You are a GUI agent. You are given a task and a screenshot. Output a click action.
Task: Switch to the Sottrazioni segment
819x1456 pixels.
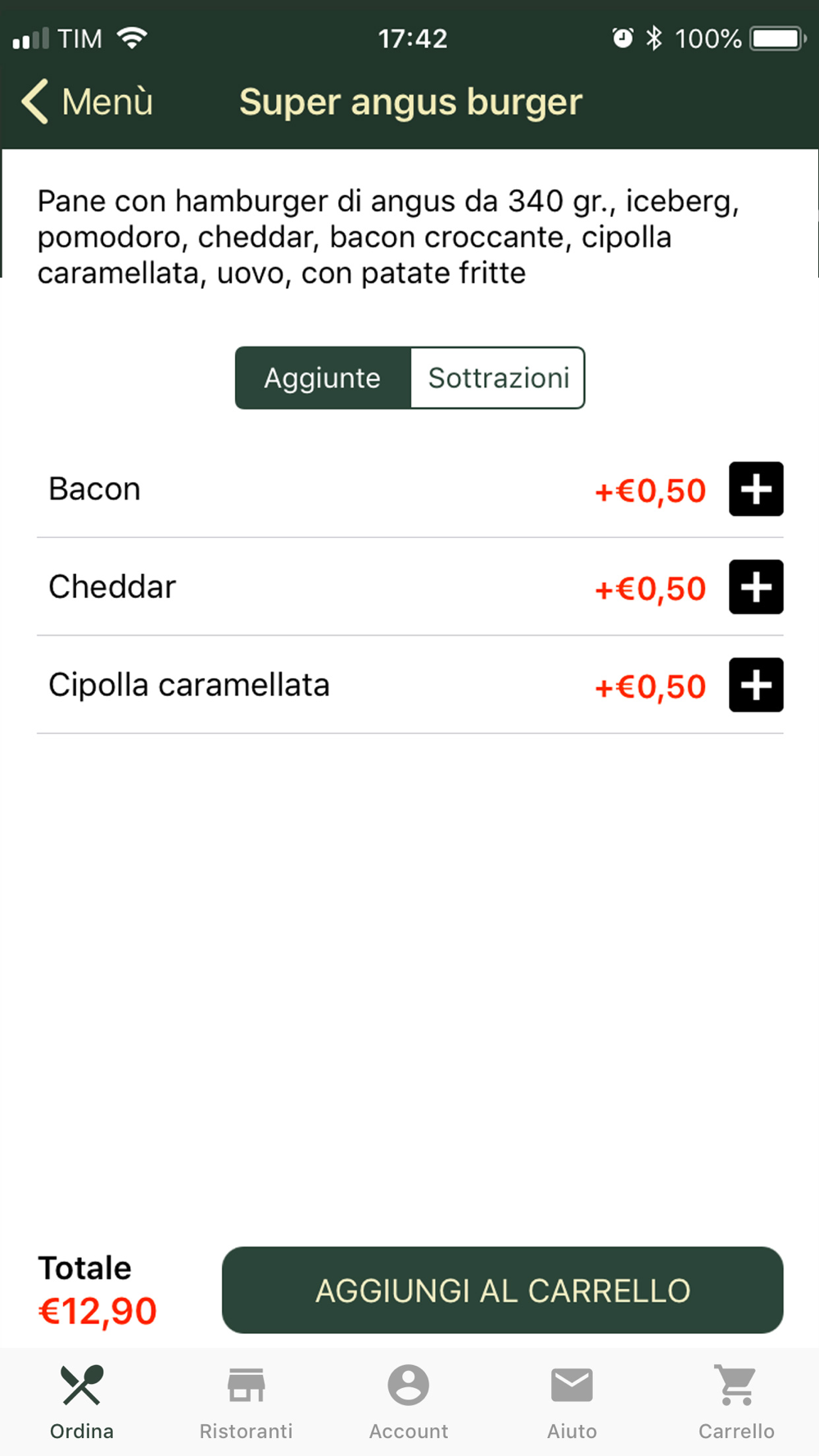pos(498,378)
